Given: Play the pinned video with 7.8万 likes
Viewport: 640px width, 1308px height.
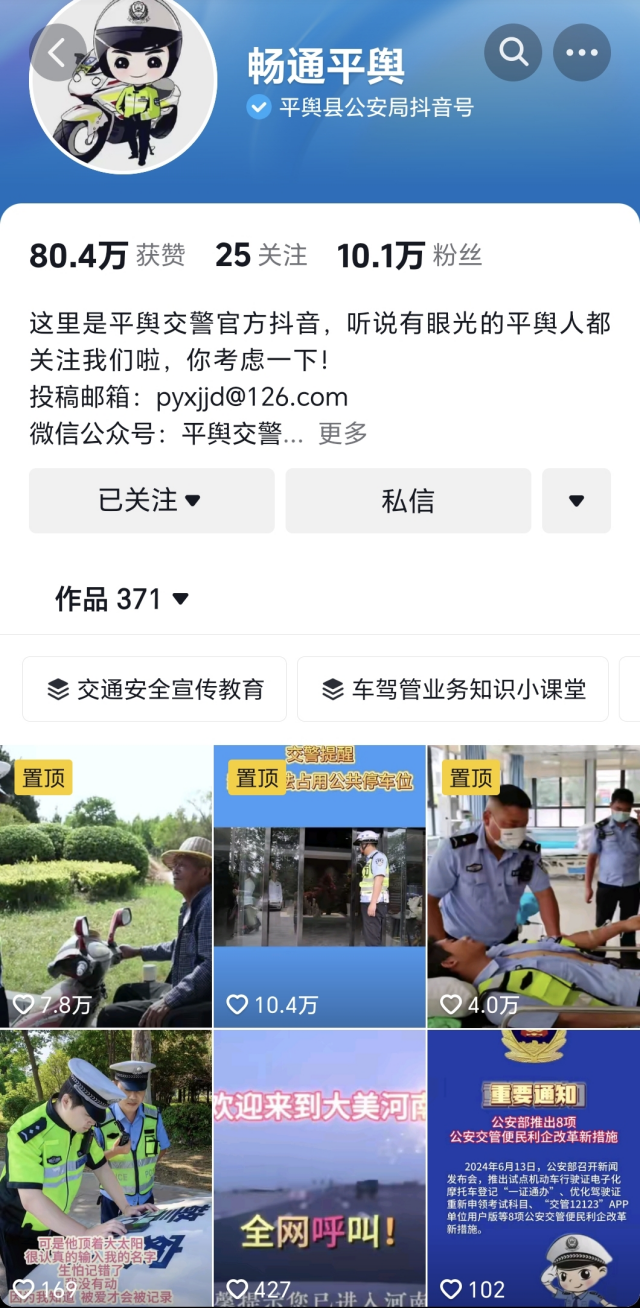Looking at the screenshot, I should 105,885.
